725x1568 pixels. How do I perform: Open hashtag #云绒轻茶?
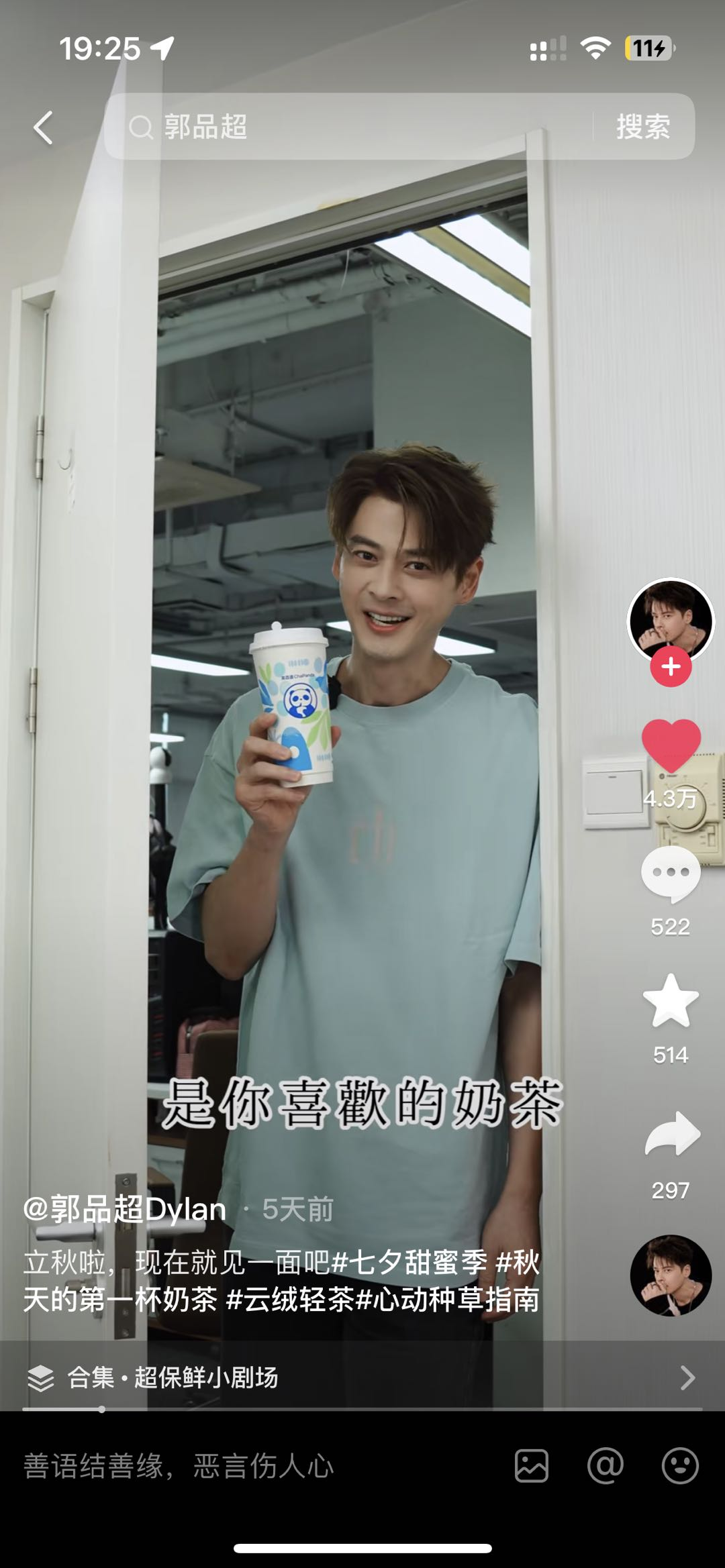point(290,1300)
